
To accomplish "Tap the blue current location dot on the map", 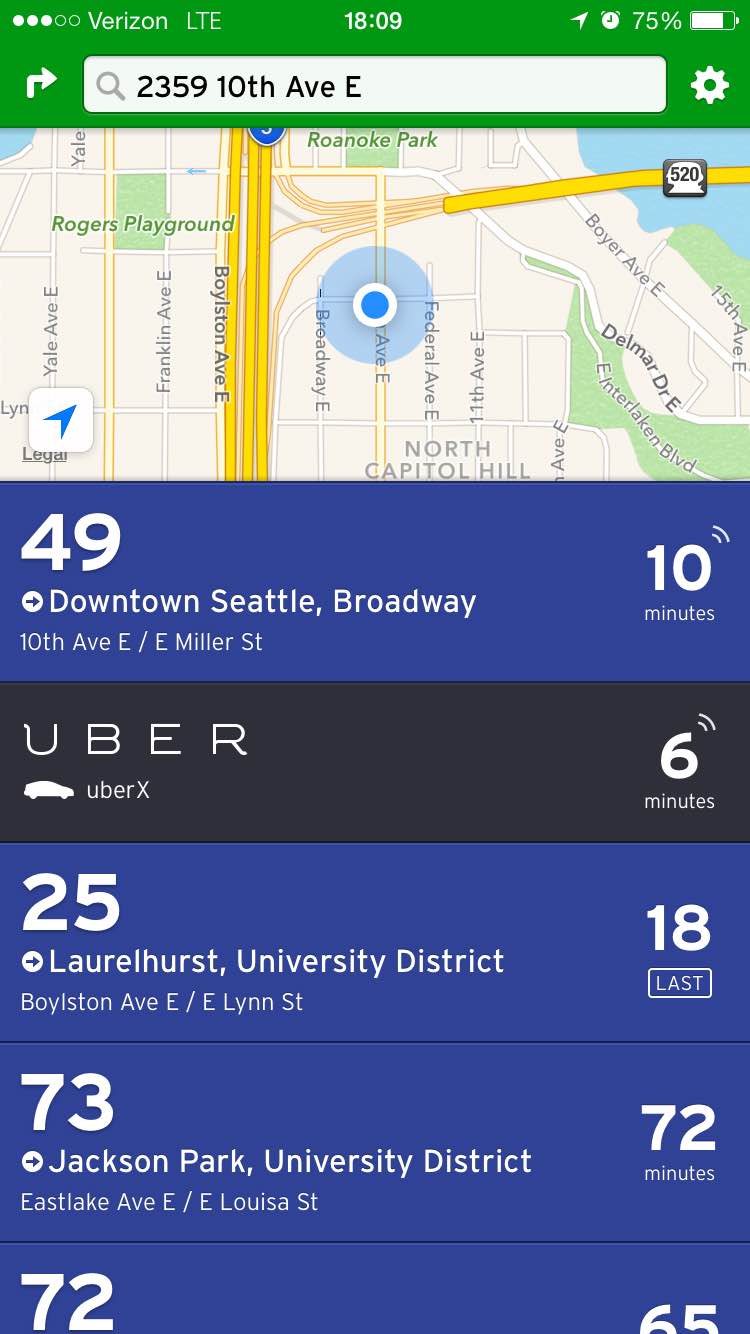I will click(x=374, y=305).
